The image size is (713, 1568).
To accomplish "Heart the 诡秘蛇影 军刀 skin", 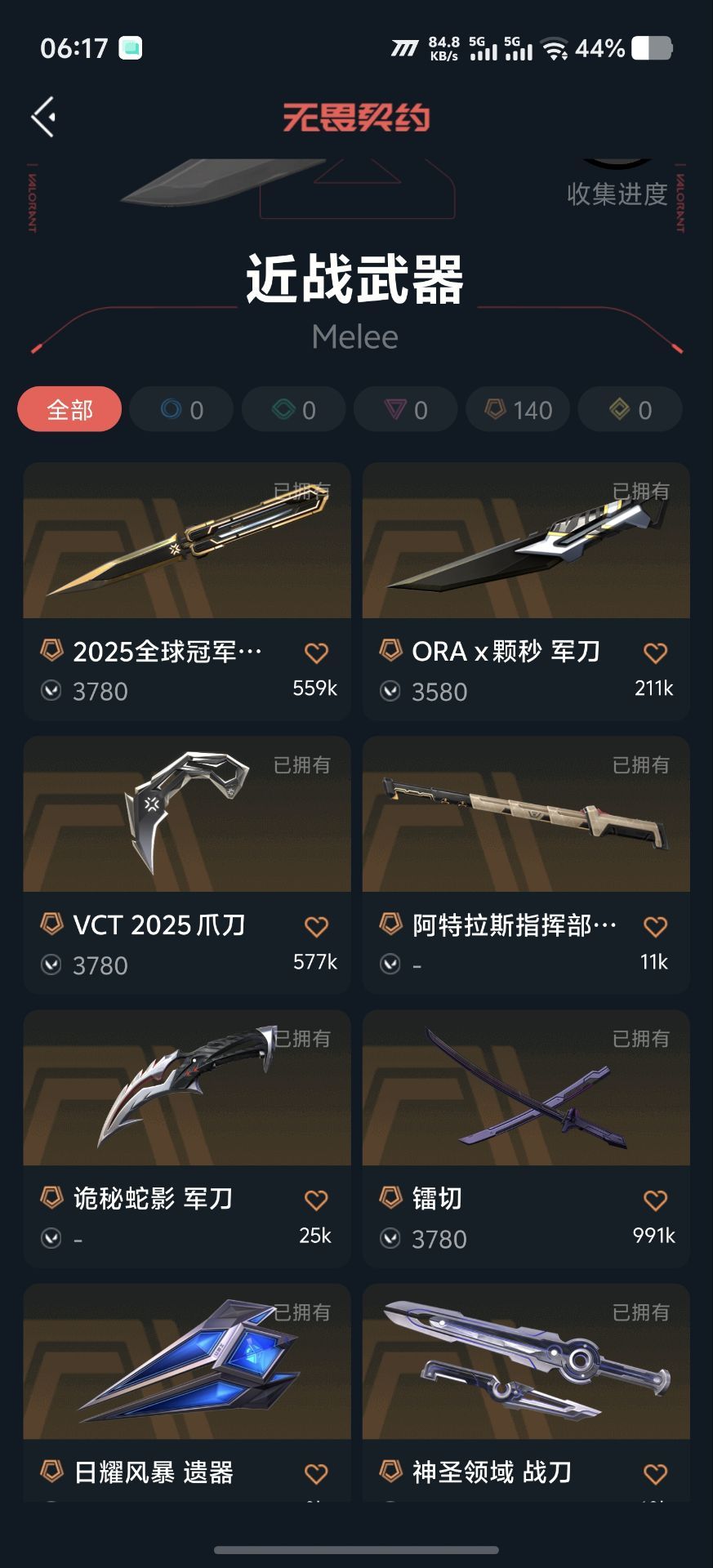I will (x=316, y=1200).
